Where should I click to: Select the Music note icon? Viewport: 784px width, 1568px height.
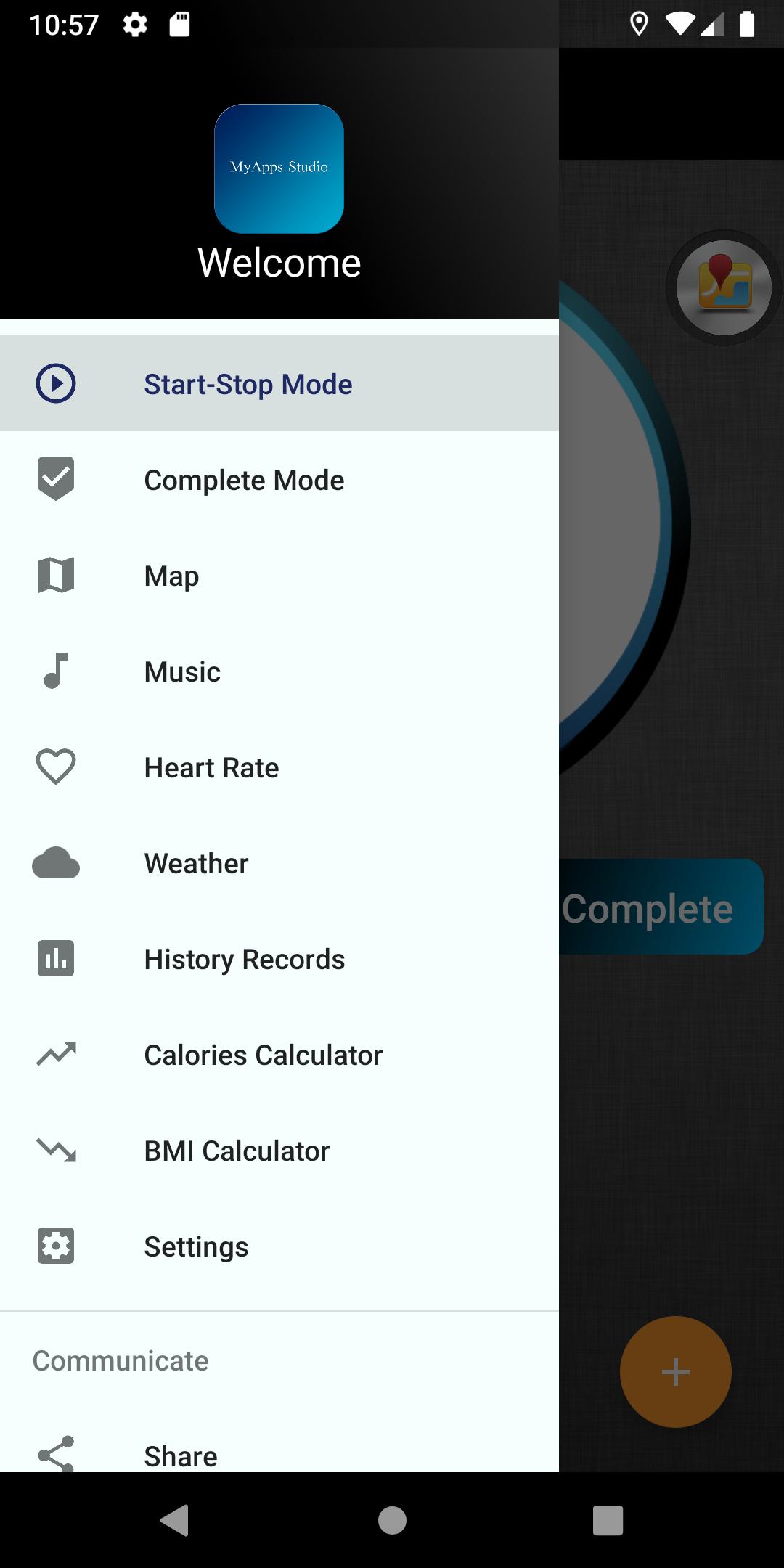tap(54, 670)
